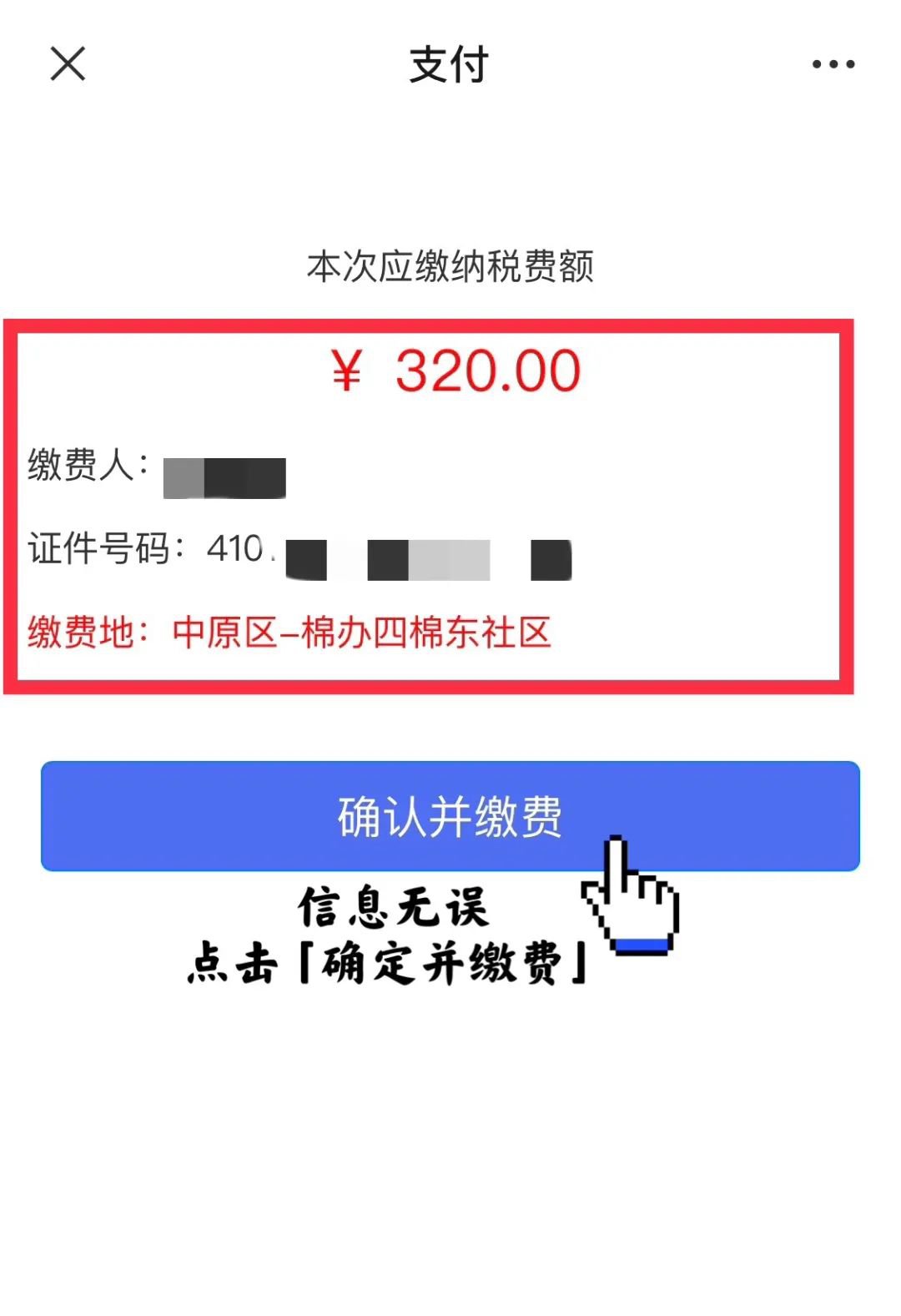Tap the 确认并缴费 button

[450, 815]
